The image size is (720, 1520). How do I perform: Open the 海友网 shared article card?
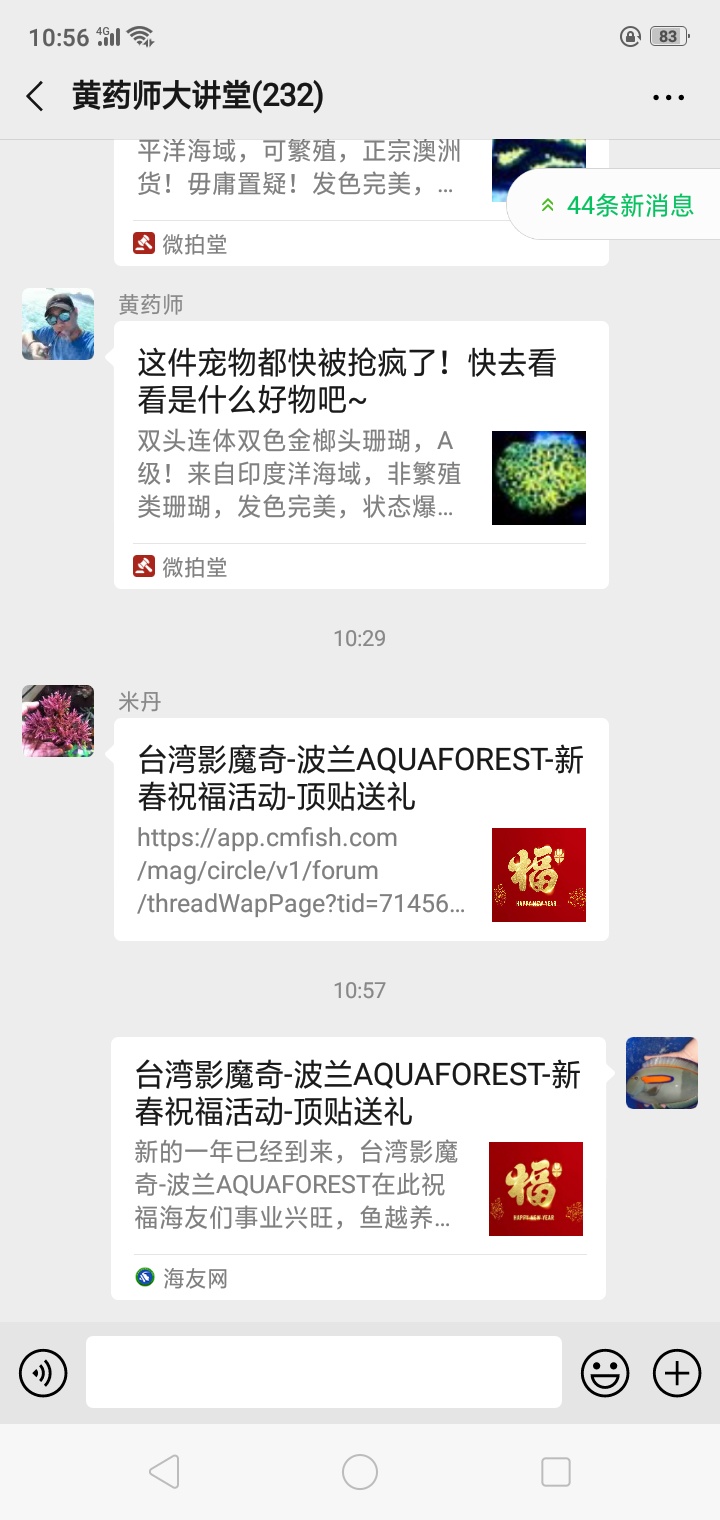tap(358, 1168)
